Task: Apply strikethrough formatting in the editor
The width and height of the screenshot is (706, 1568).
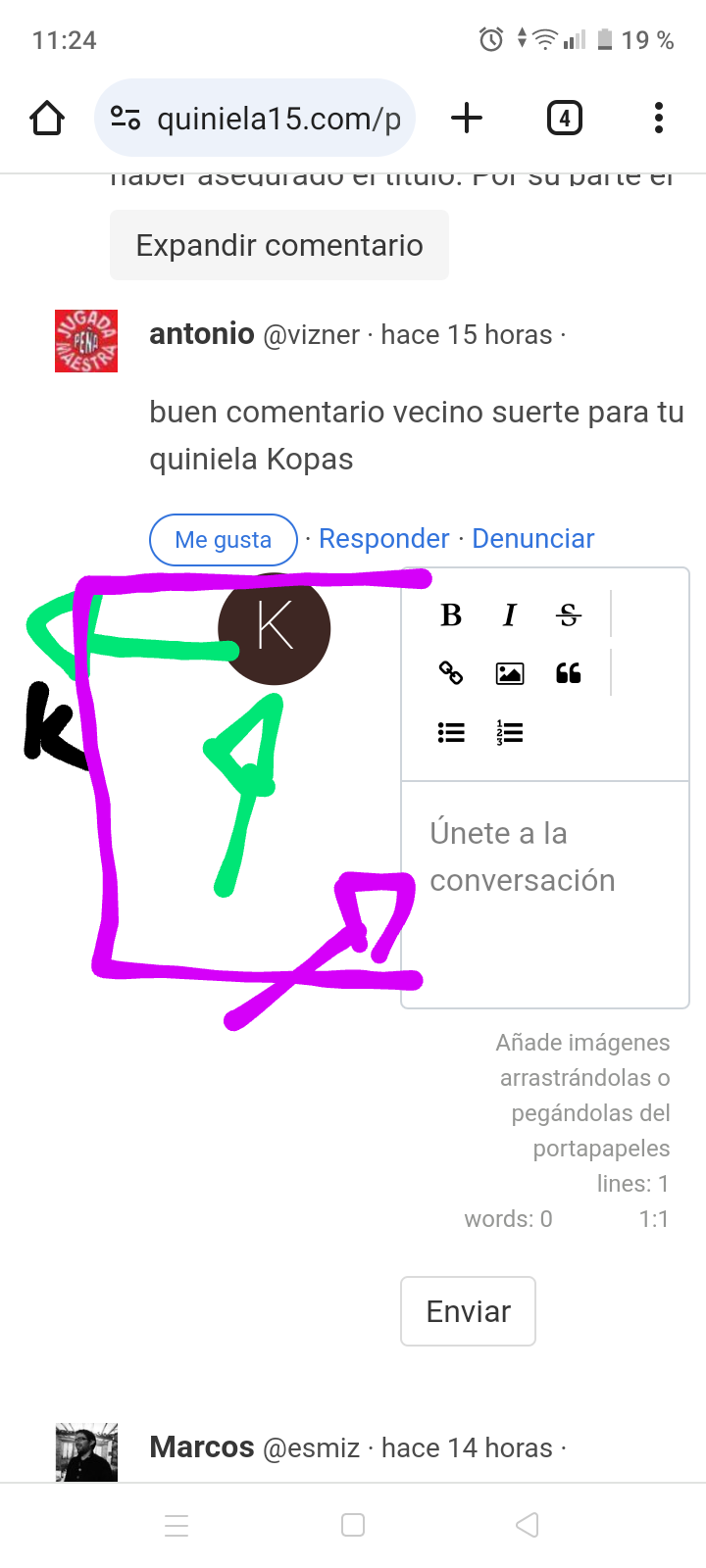Action: [x=569, y=614]
